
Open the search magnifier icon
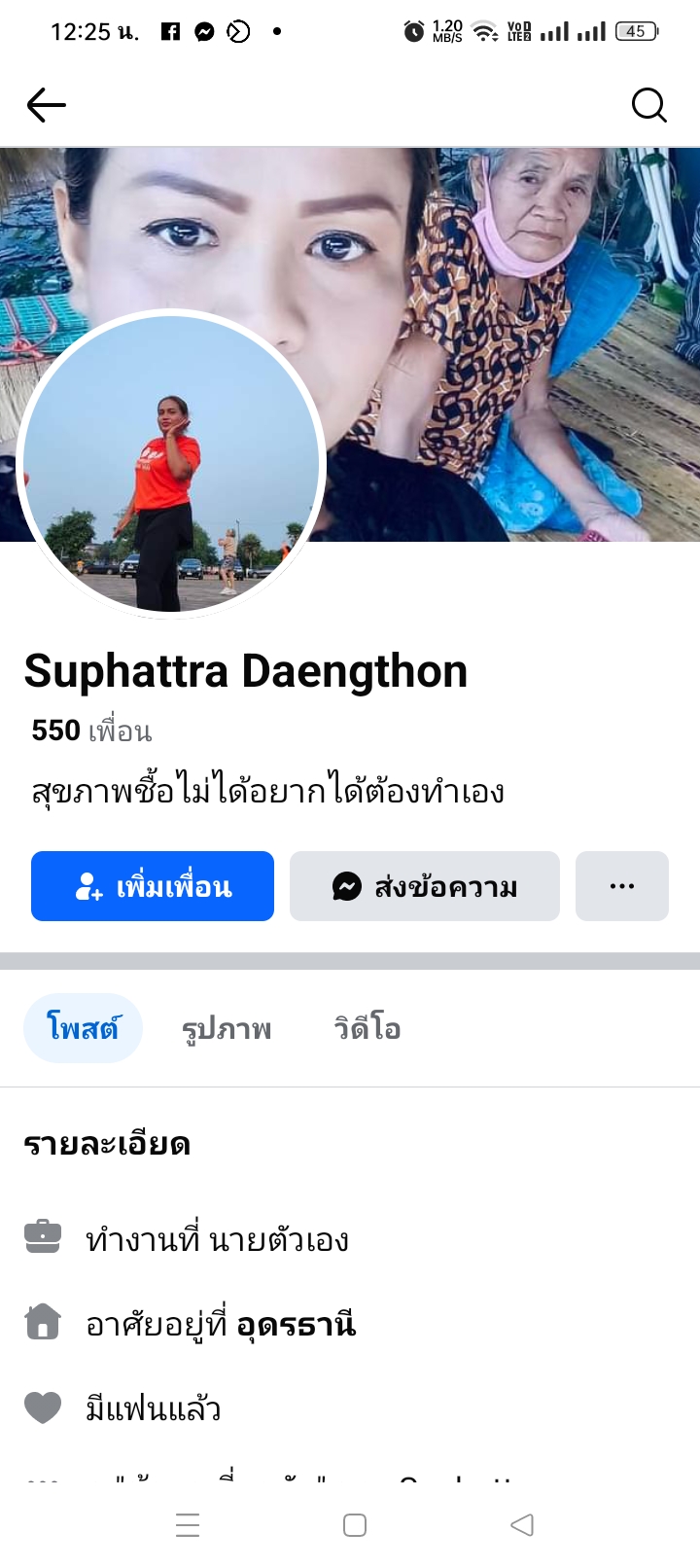[x=648, y=105]
